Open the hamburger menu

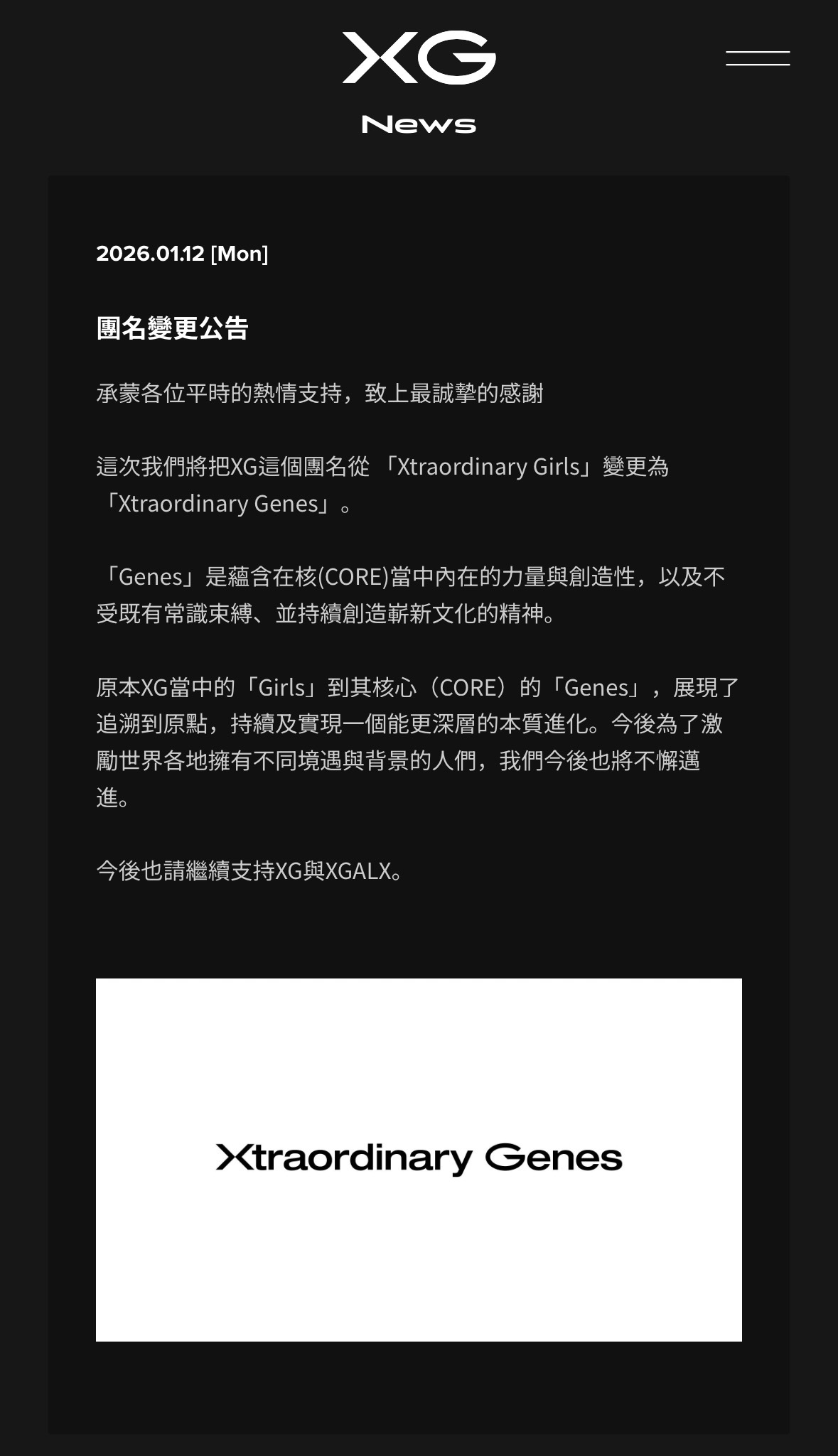coord(757,58)
